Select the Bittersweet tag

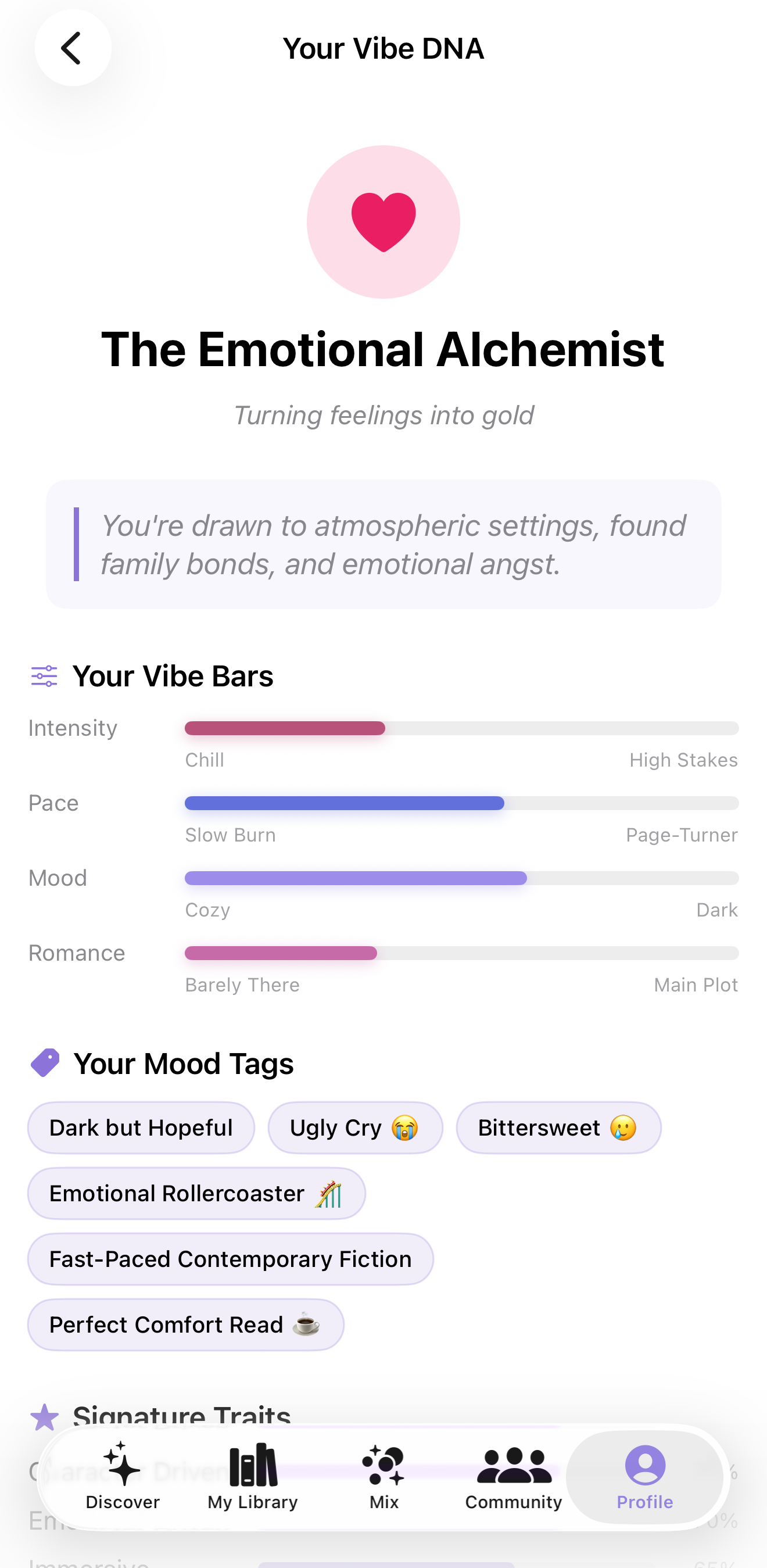click(x=558, y=1127)
